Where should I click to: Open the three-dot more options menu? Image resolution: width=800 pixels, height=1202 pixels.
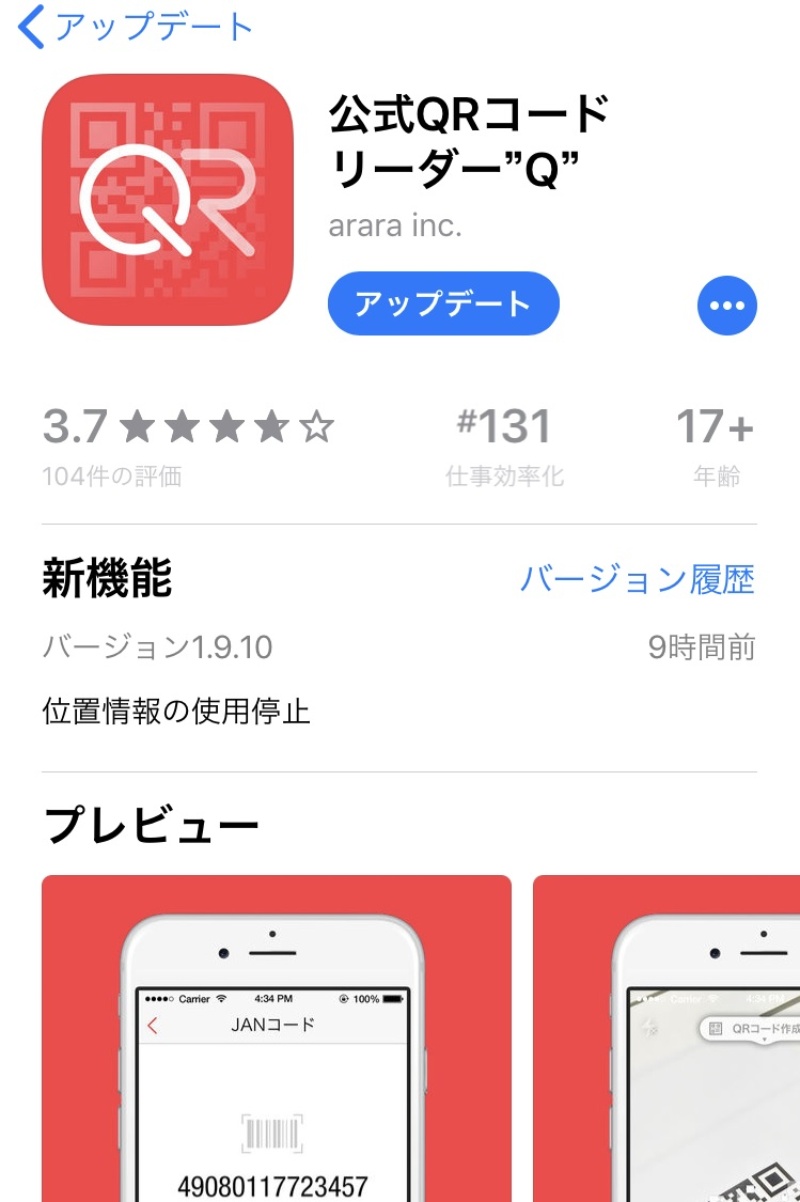pyautogui.click(x=727, y=305)
